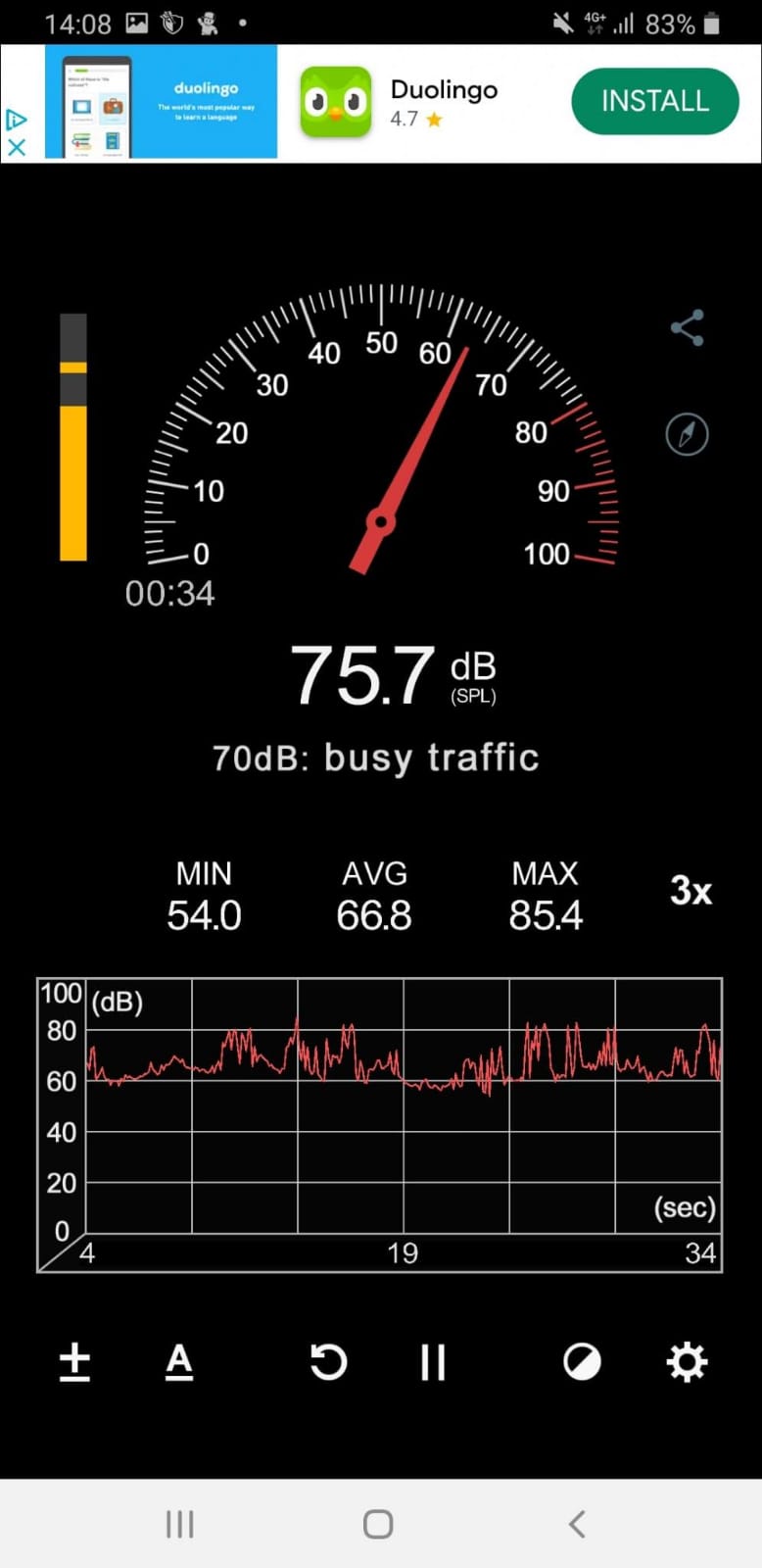The height and width of the screenshot is (1568, 762).
Task: Reset the measurement
Action: point(328,1361)
